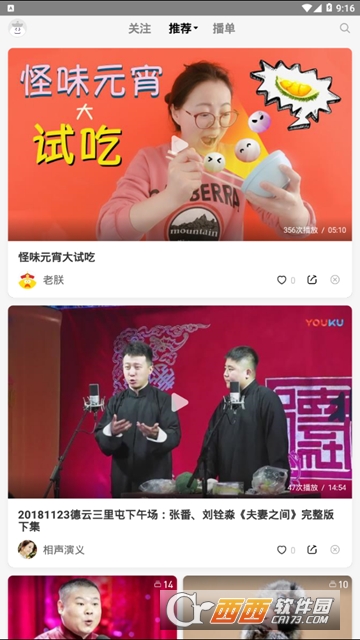Like the 夫妻之间 video
Viewport: 360px width, 640px height.
pyautogui.click(x=282, y=550)
